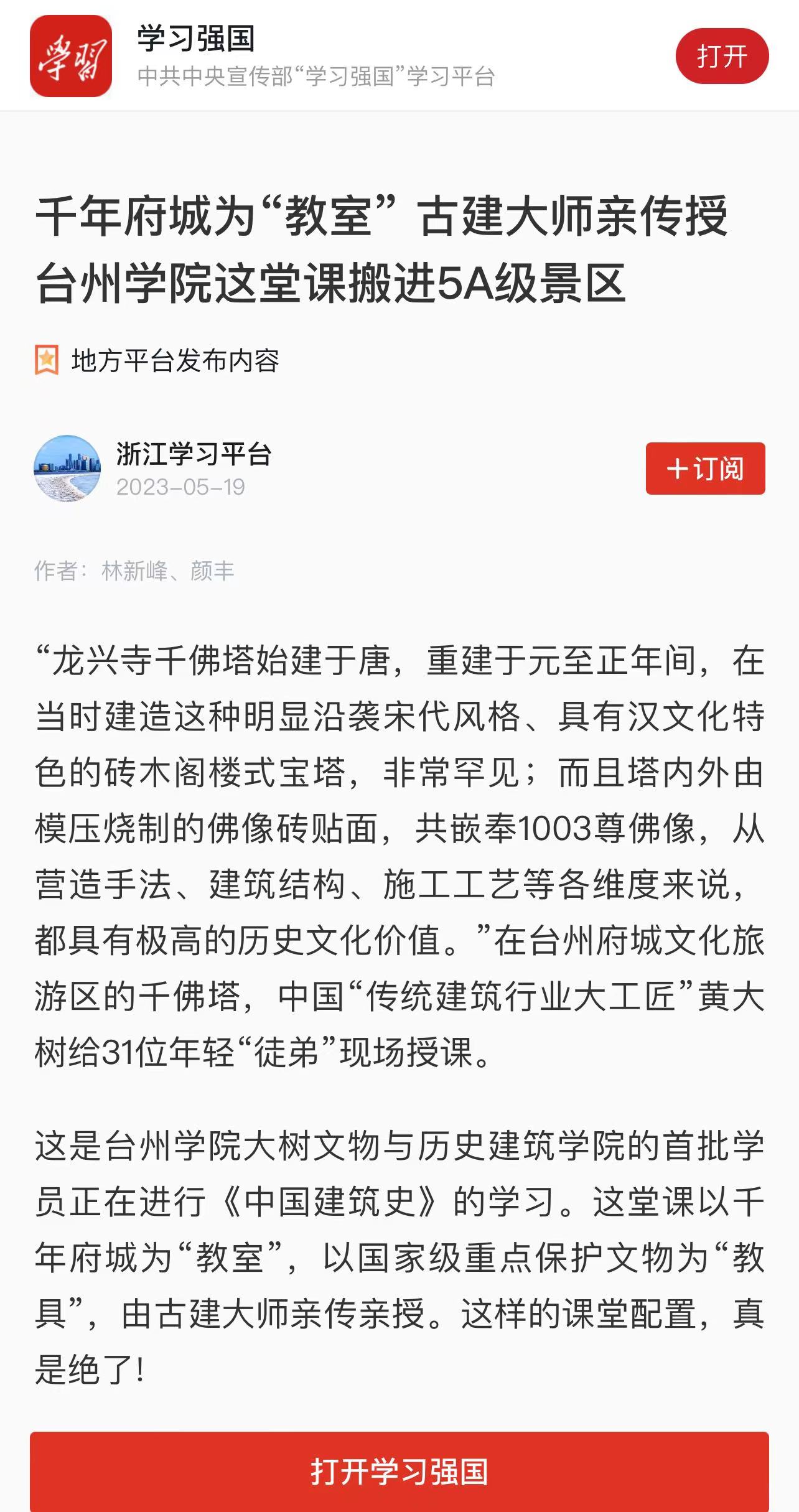Open the 浙江学习平台 publisher avatar
This screenshot has width=799, height=1512.
(67, 469)
